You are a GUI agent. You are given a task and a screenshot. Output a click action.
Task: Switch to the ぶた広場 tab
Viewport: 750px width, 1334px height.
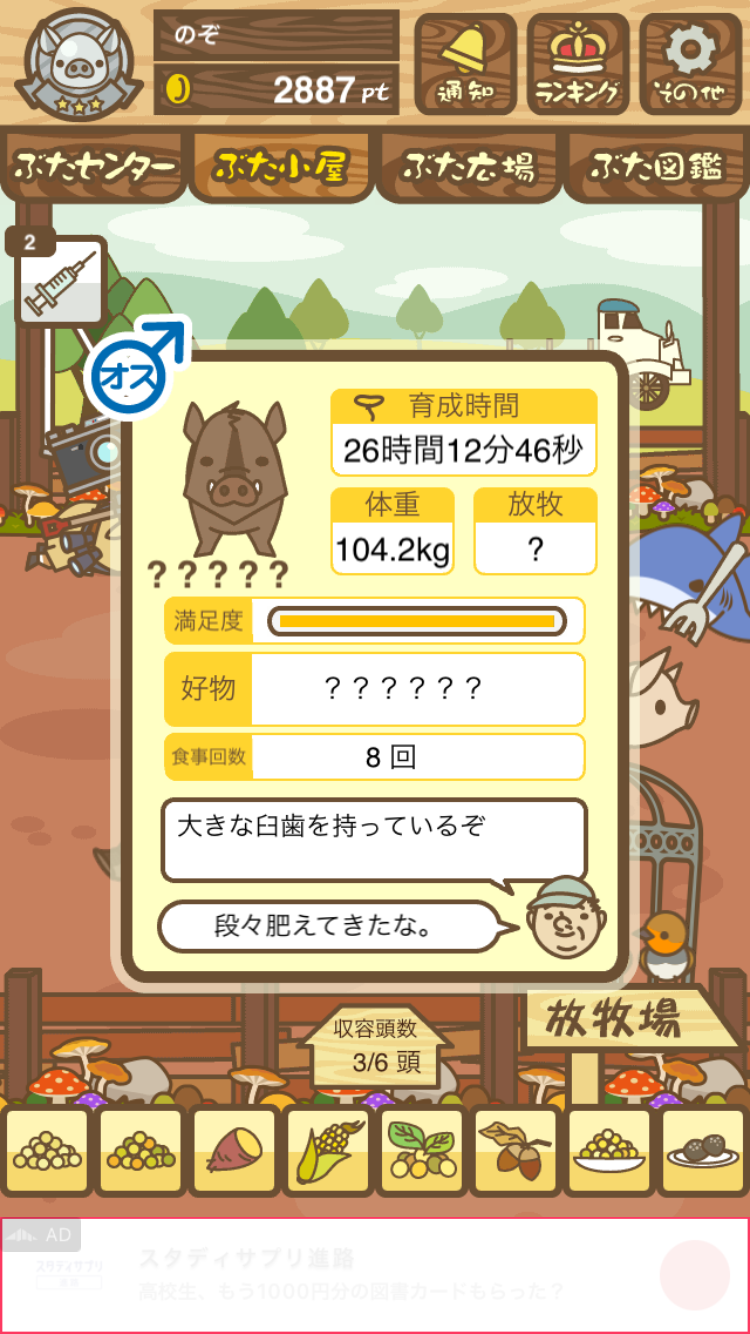pos(468,167)
